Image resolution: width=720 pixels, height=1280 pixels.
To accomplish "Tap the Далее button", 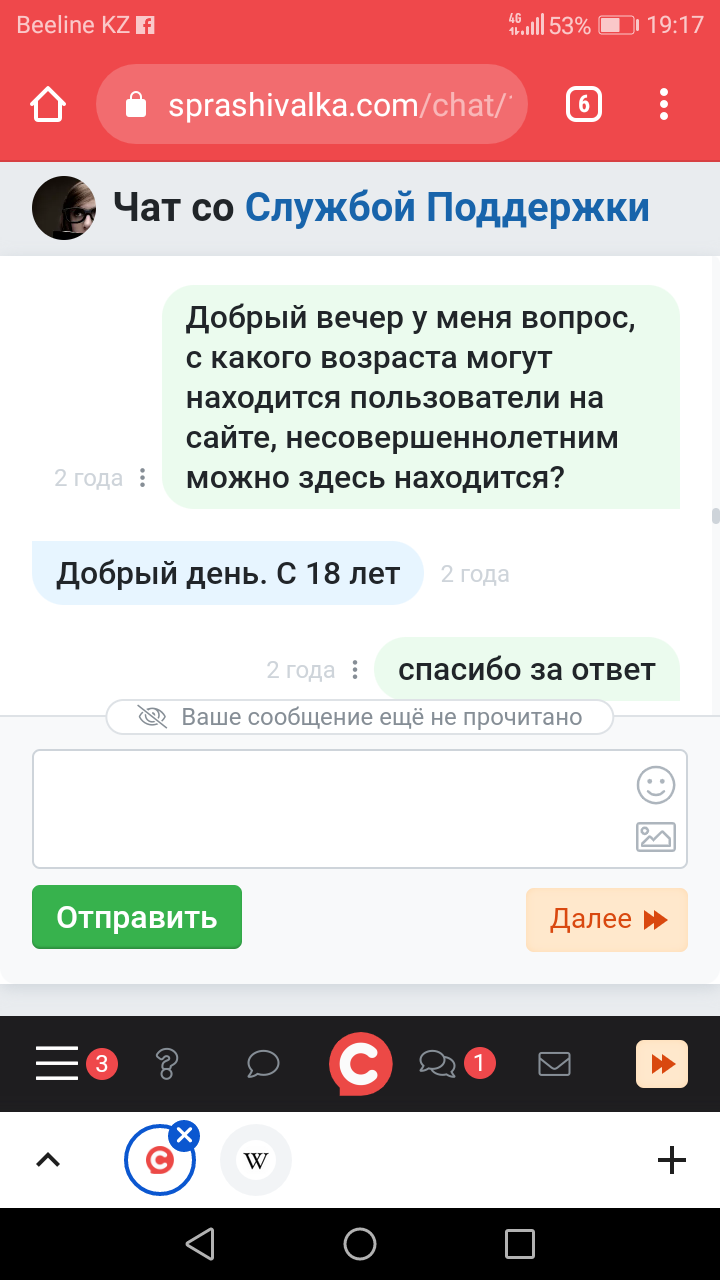I will (607, 919).
